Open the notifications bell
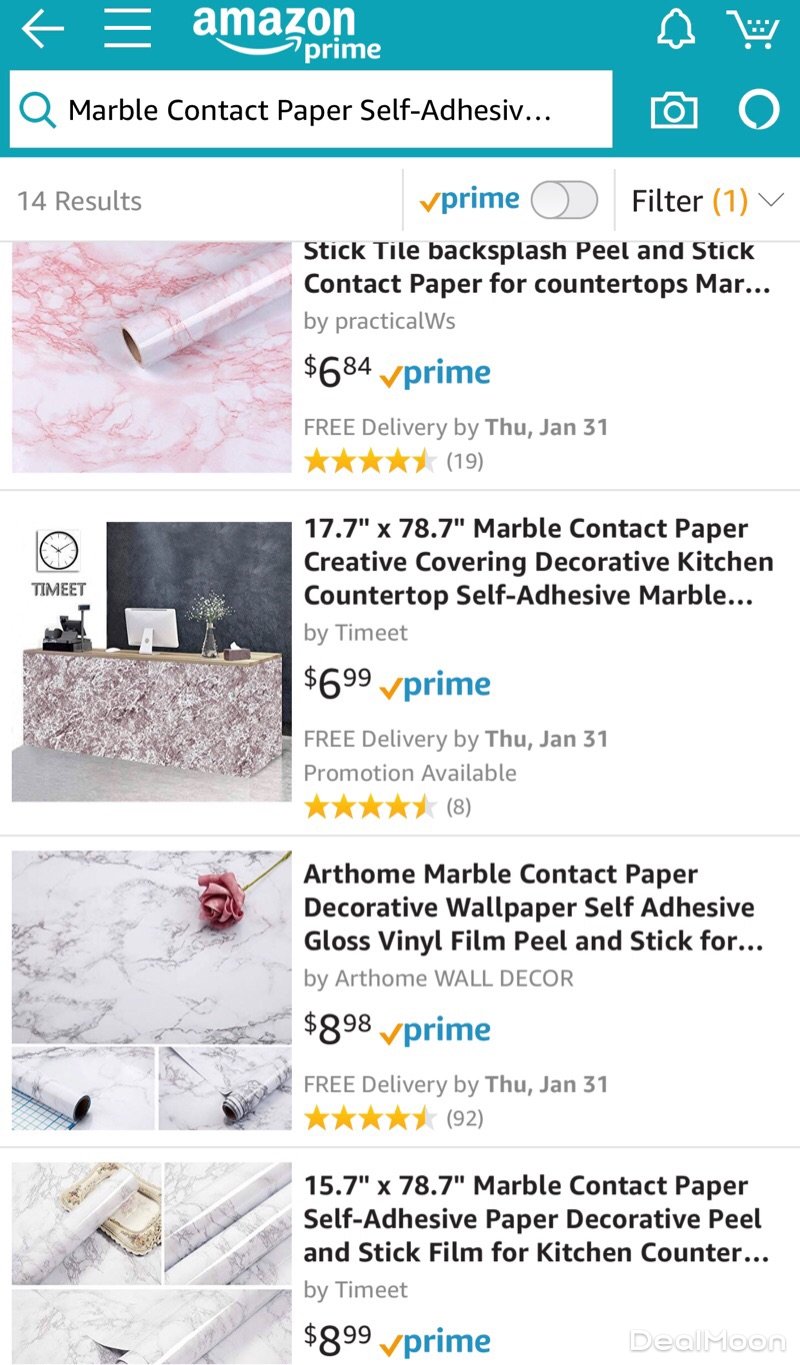This screenshot has height=1365, width=800. [675, 30]
